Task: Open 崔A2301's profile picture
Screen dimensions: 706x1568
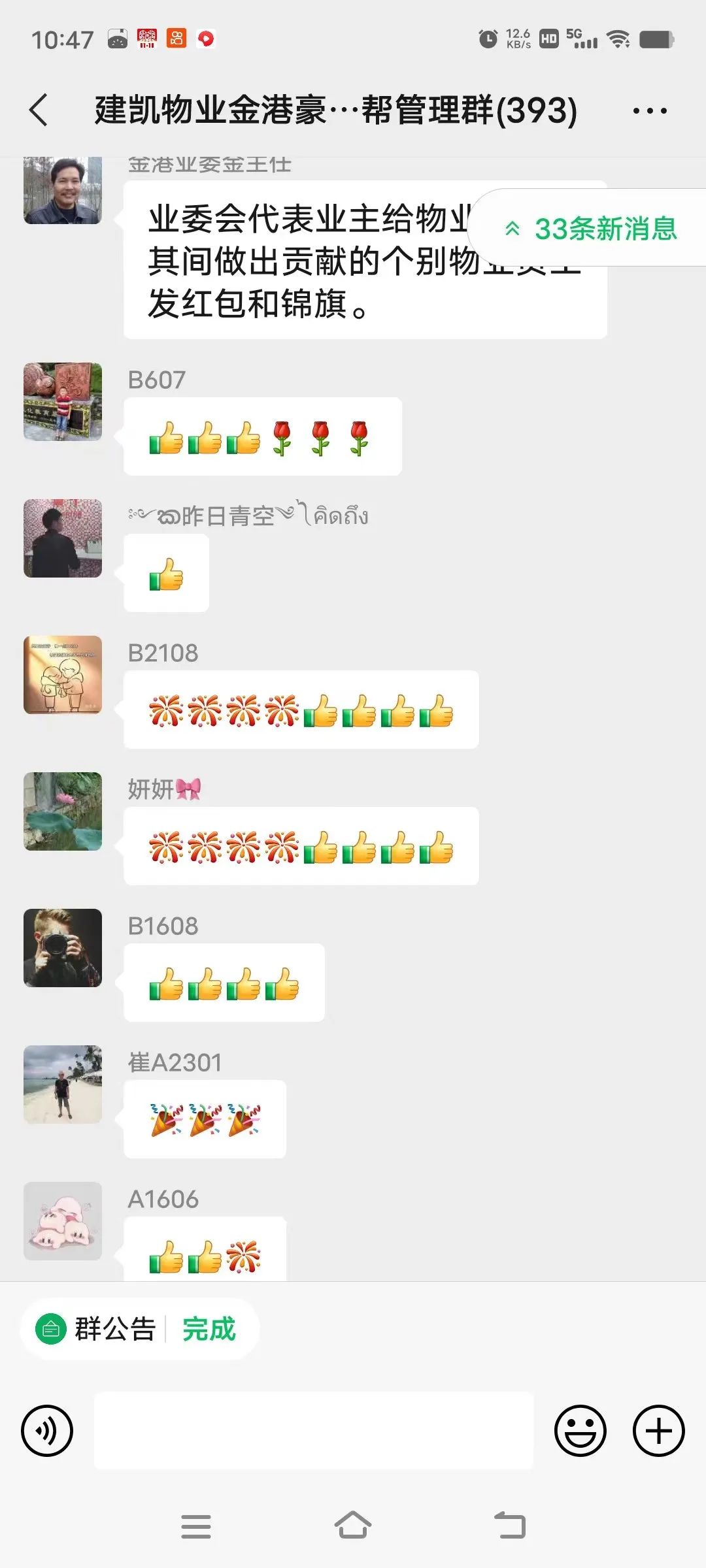Action: click(63, 1085)
